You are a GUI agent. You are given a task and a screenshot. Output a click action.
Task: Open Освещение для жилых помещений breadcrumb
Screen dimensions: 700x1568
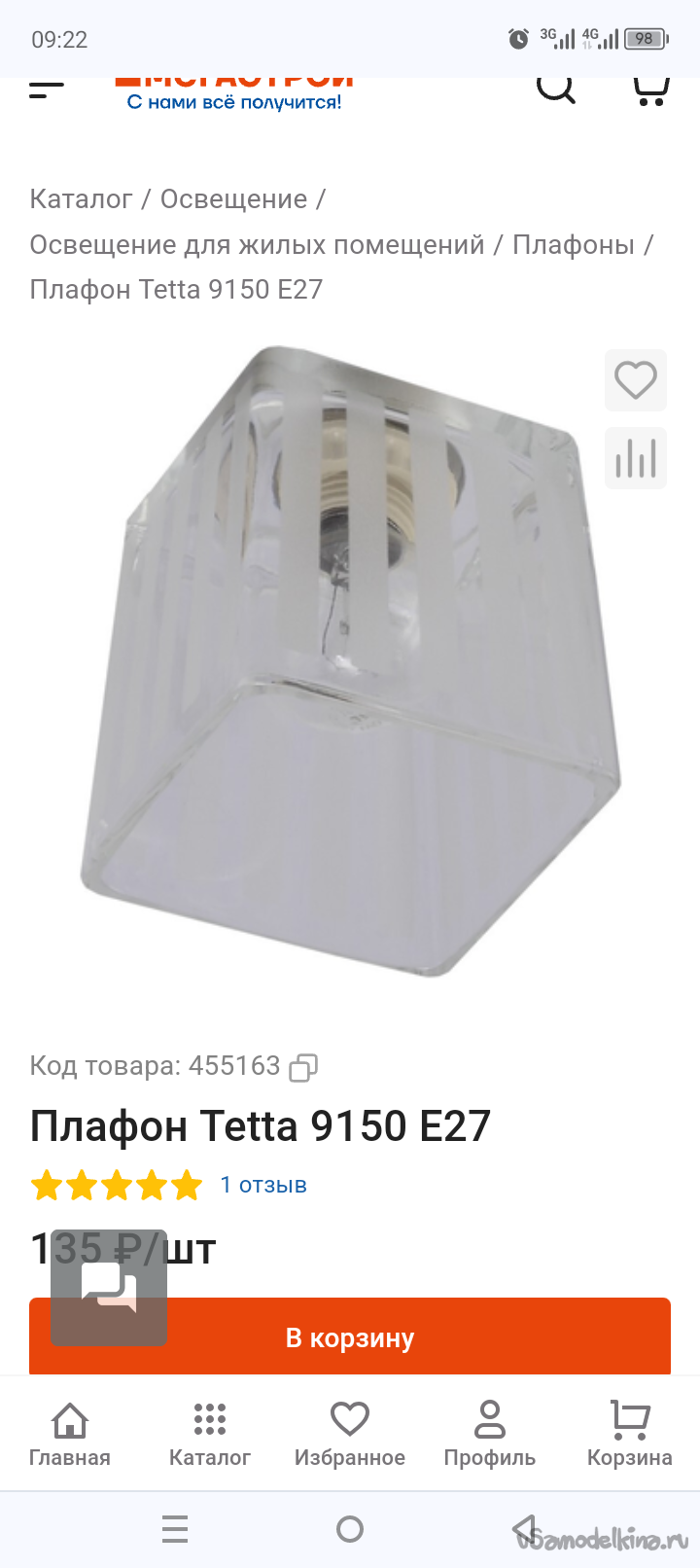257,245
